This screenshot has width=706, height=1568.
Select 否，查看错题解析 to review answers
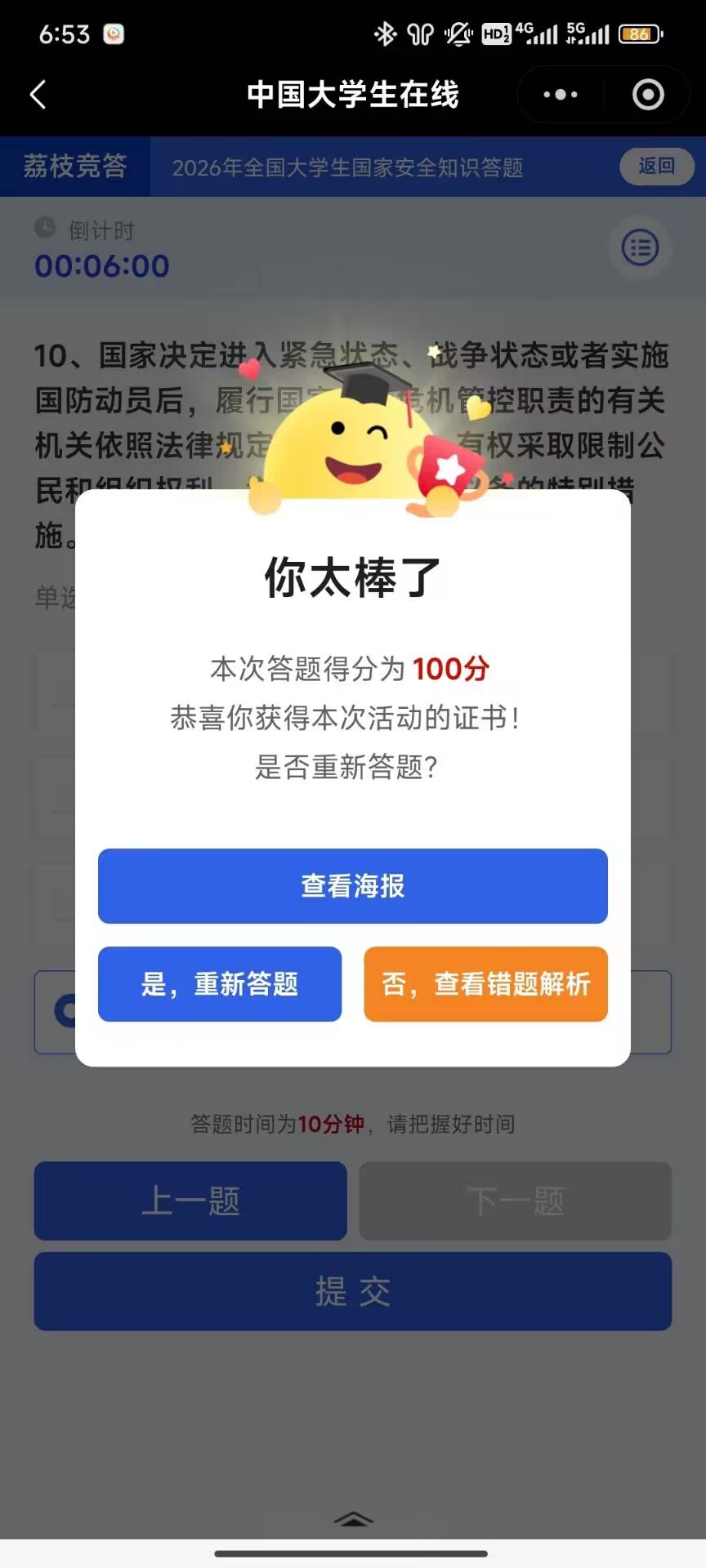(x=485, y=984)
